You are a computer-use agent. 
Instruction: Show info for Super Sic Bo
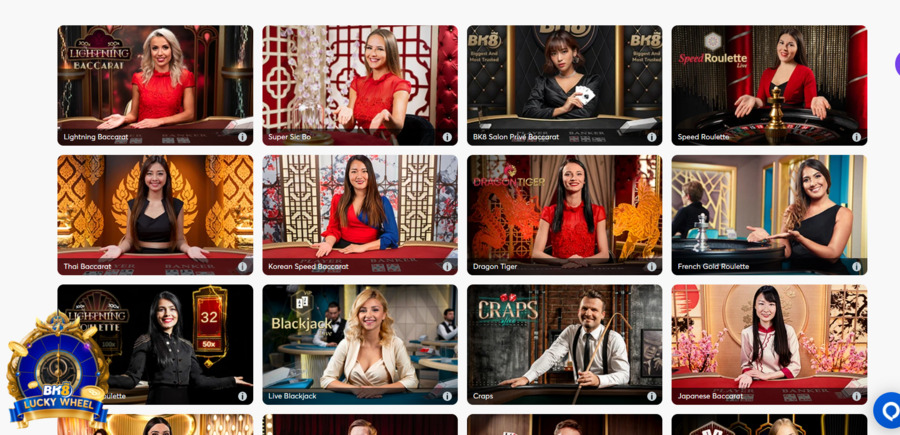click(447, 137)
